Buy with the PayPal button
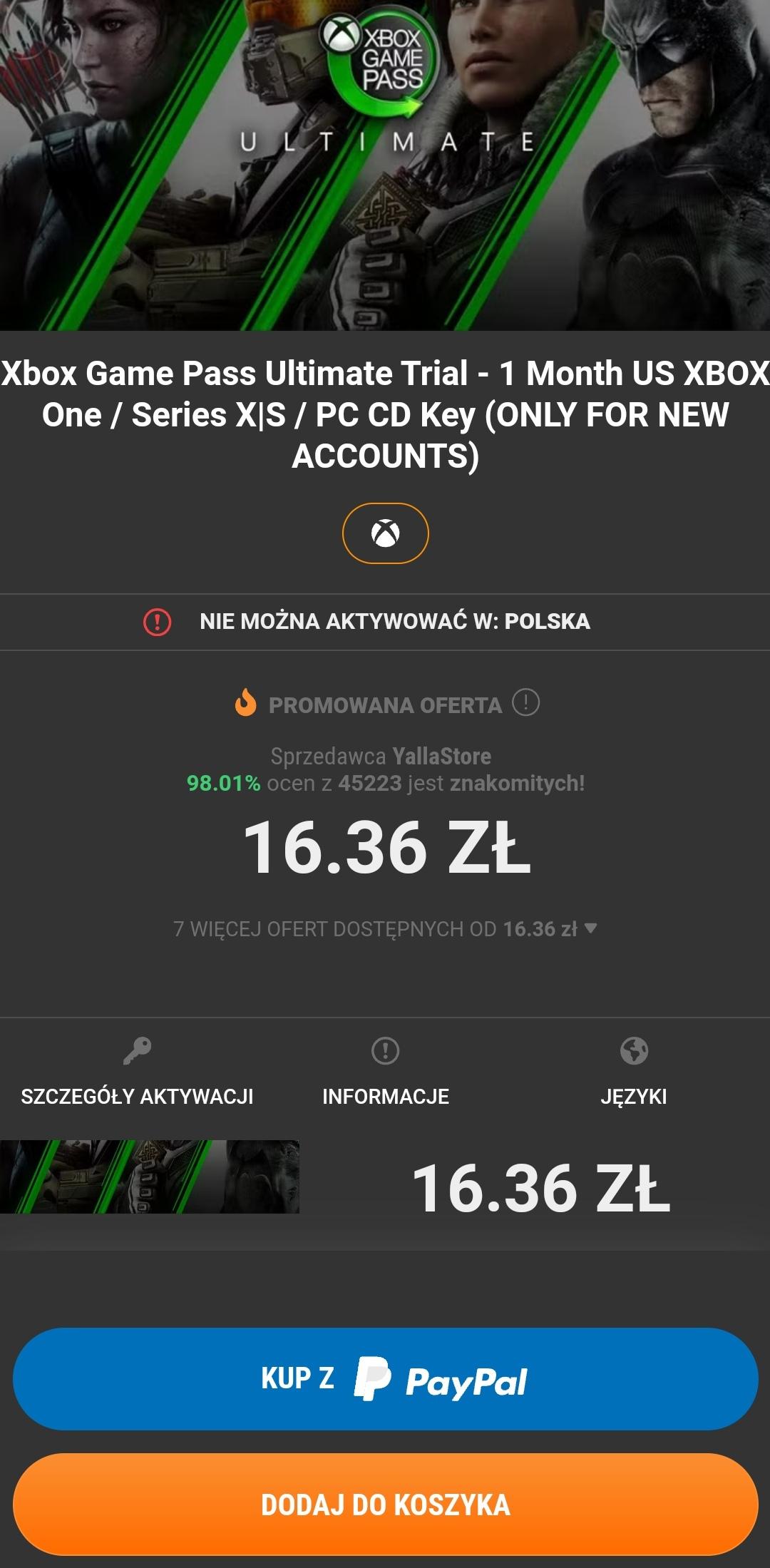This screenshot has height=1568, width=770. (385, 1378)
